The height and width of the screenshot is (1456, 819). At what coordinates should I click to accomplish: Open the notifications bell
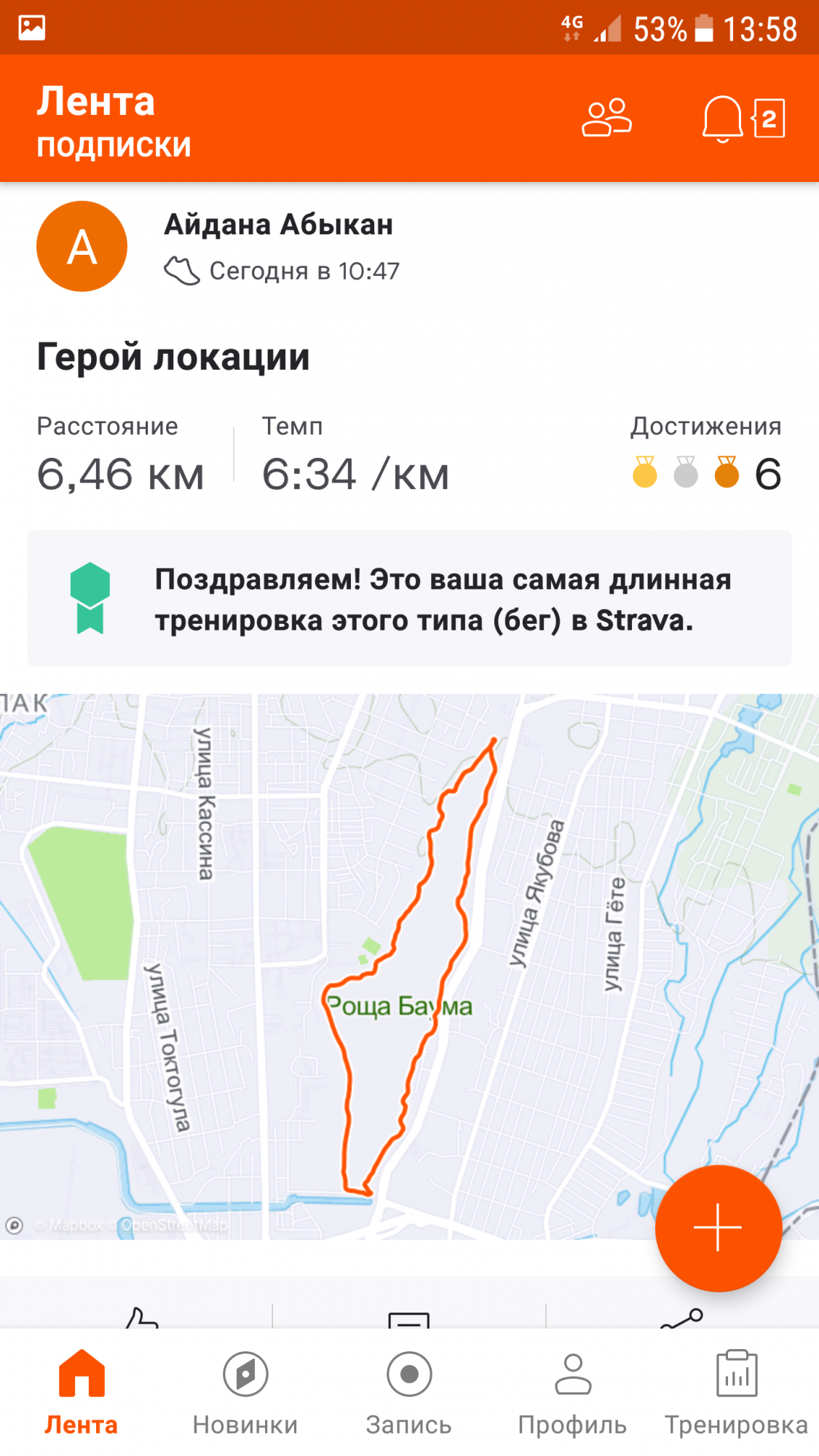pyautogui.click(x=721, y=119)
